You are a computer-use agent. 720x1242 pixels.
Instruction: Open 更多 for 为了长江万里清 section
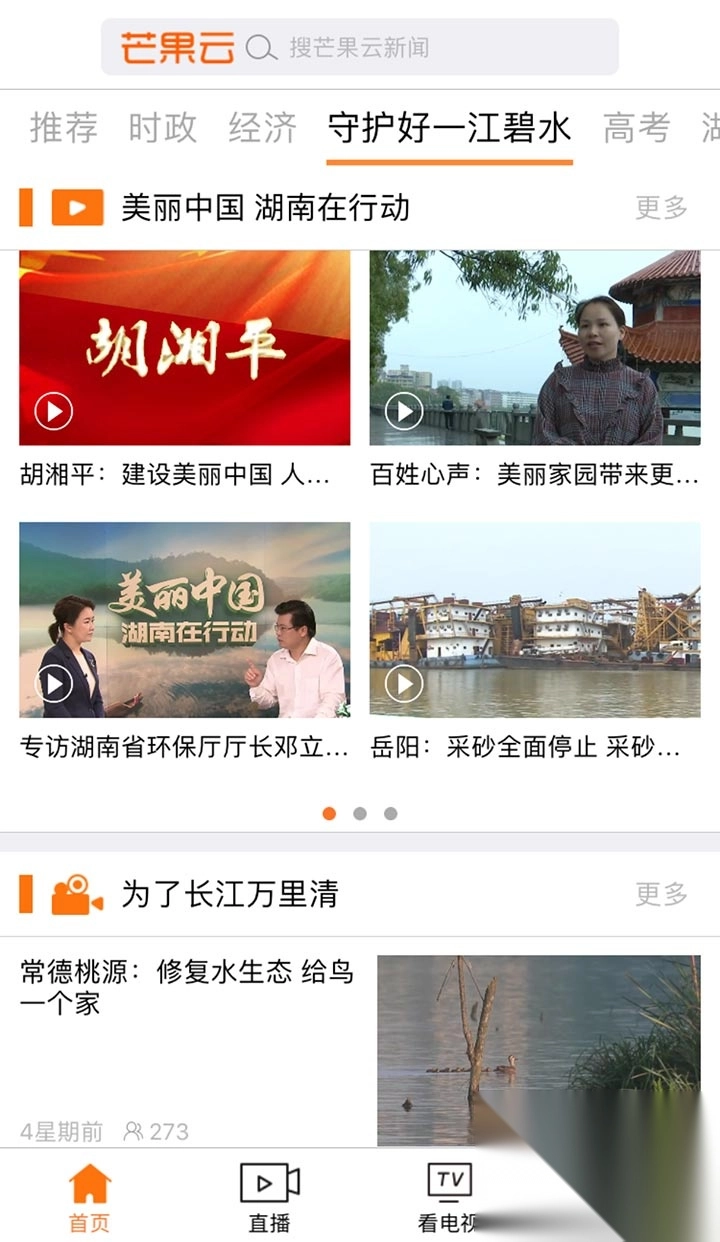[x=661, y=896]
